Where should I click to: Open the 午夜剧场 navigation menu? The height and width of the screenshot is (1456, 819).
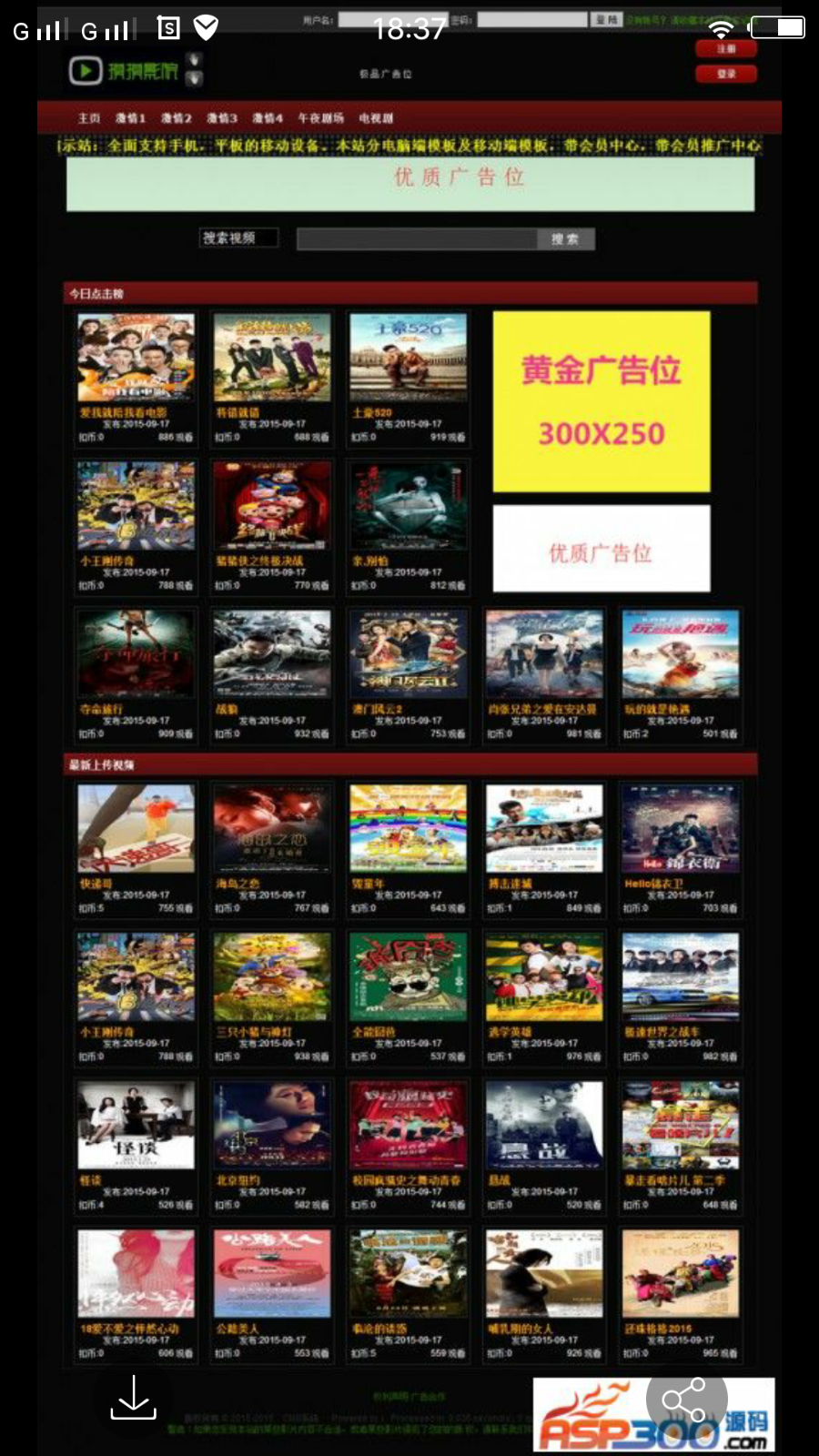click(x=319, y=118)
